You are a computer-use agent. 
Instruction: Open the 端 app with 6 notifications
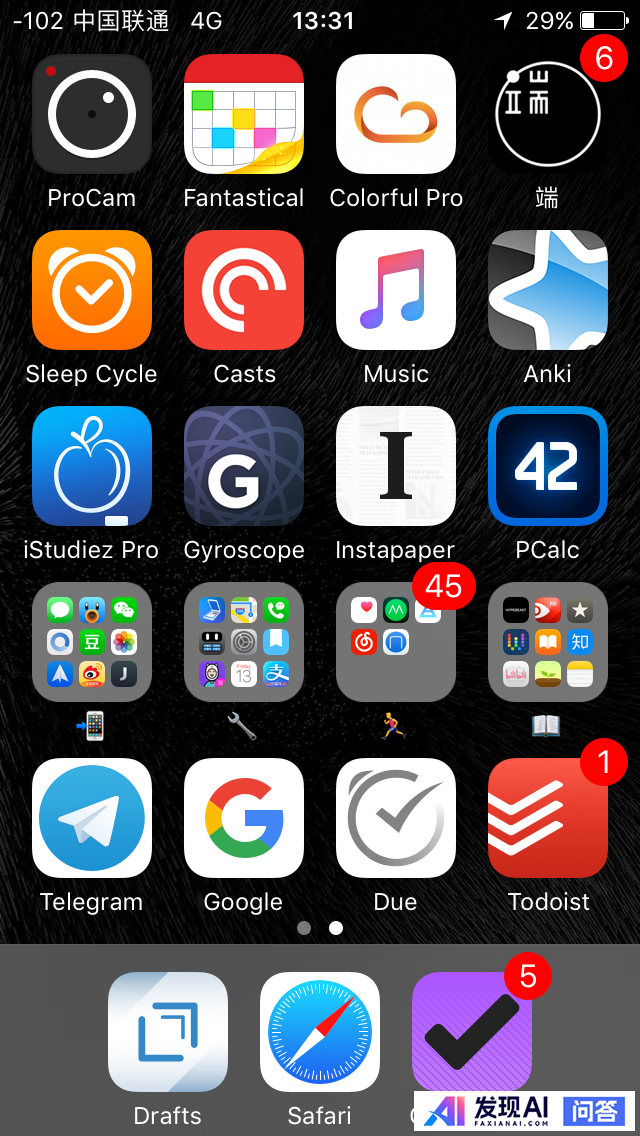pyautogui.click(x=548, y=114)
